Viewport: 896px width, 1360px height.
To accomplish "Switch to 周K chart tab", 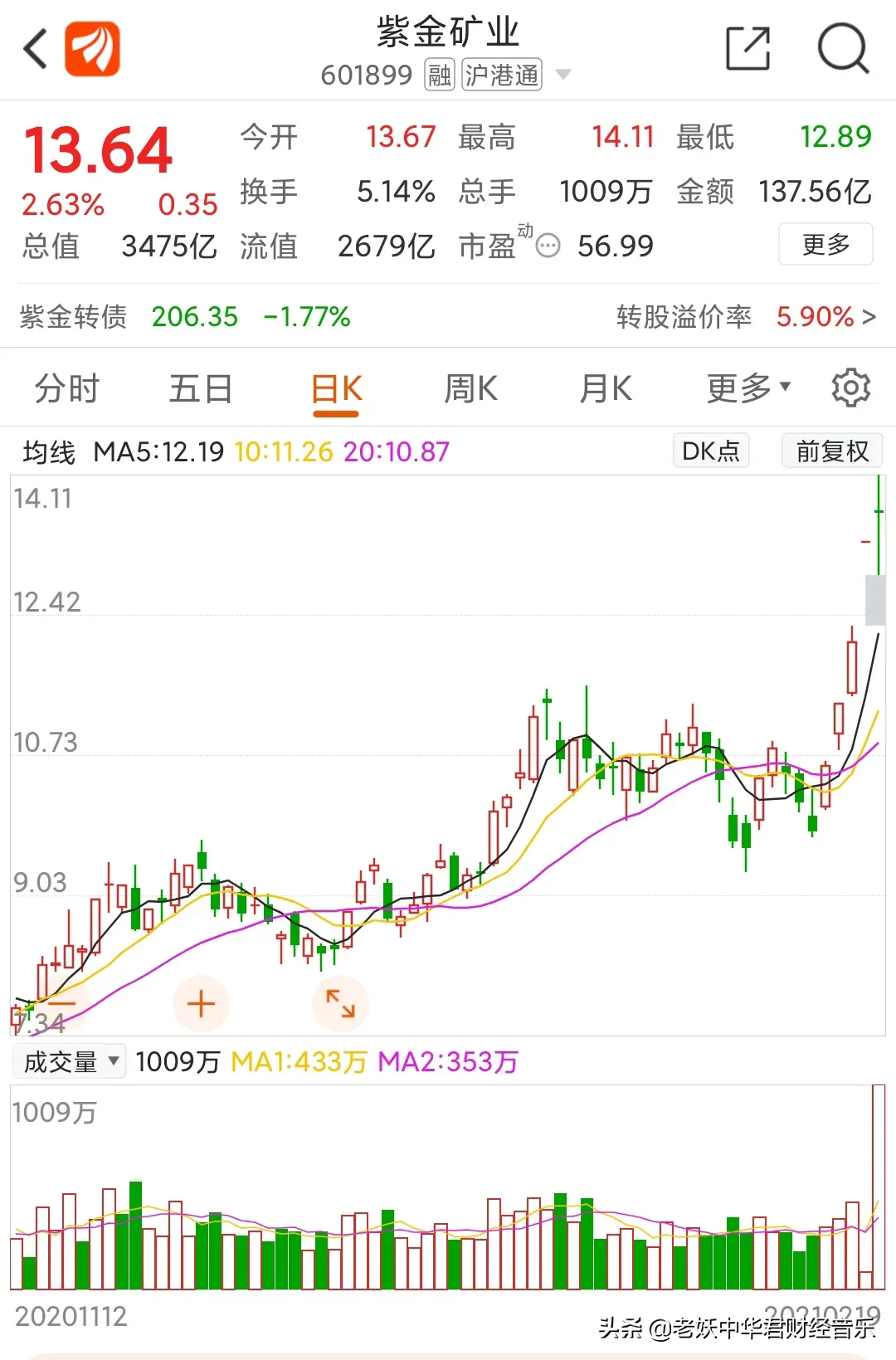I will 470,388.
